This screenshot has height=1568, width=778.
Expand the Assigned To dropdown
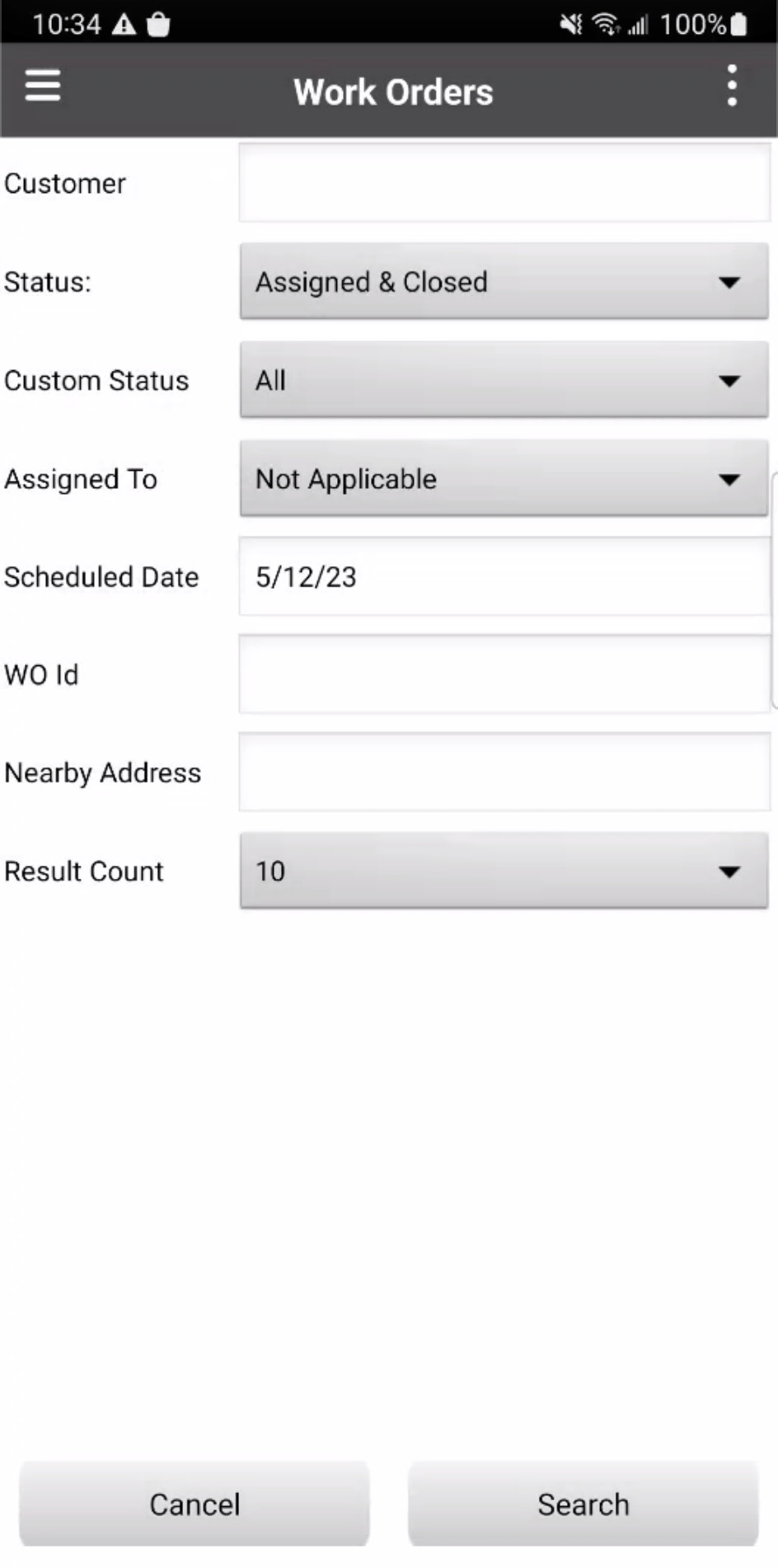504,479
